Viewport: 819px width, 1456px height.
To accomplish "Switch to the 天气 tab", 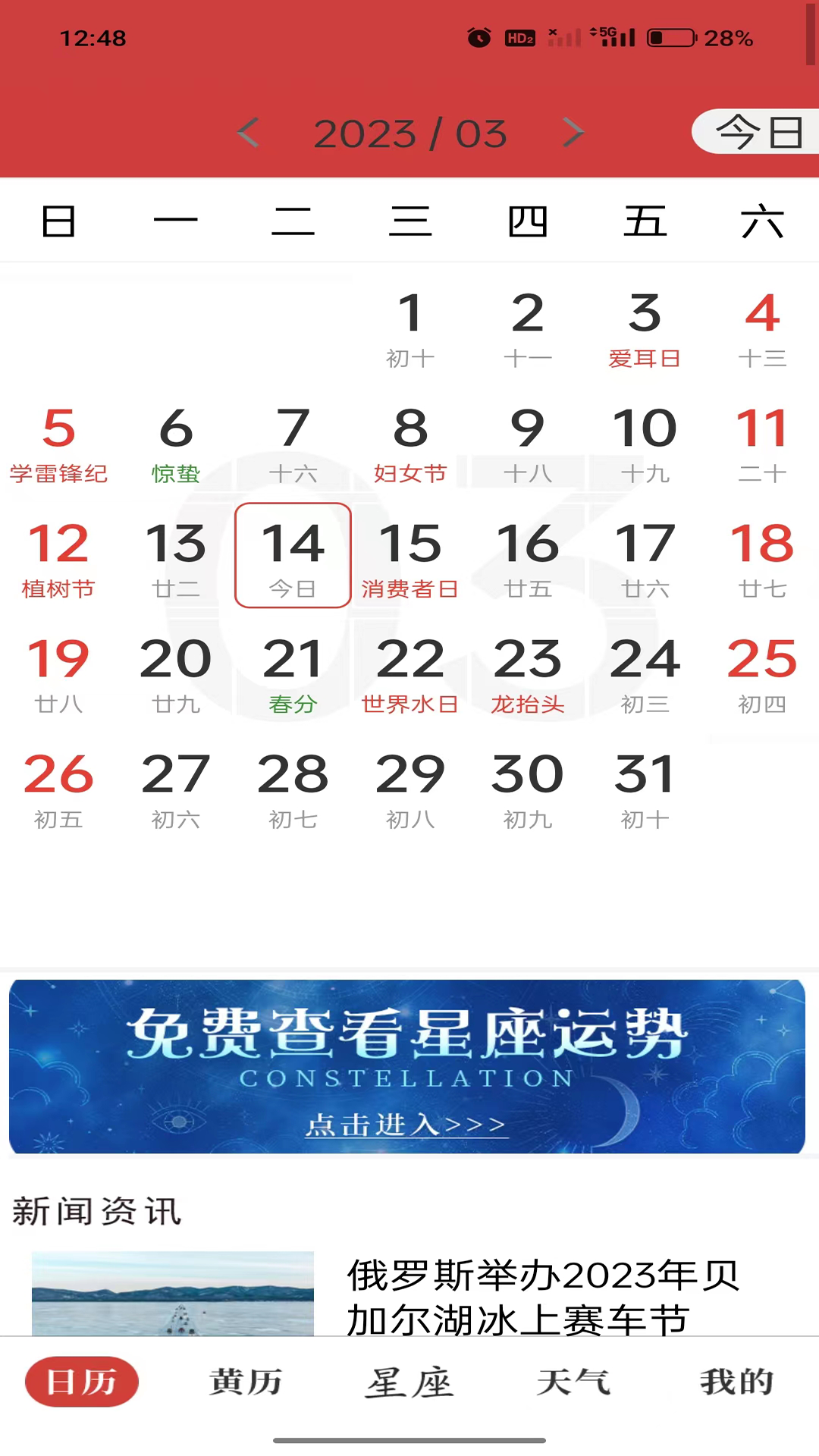I will [x=573, y=1382].
